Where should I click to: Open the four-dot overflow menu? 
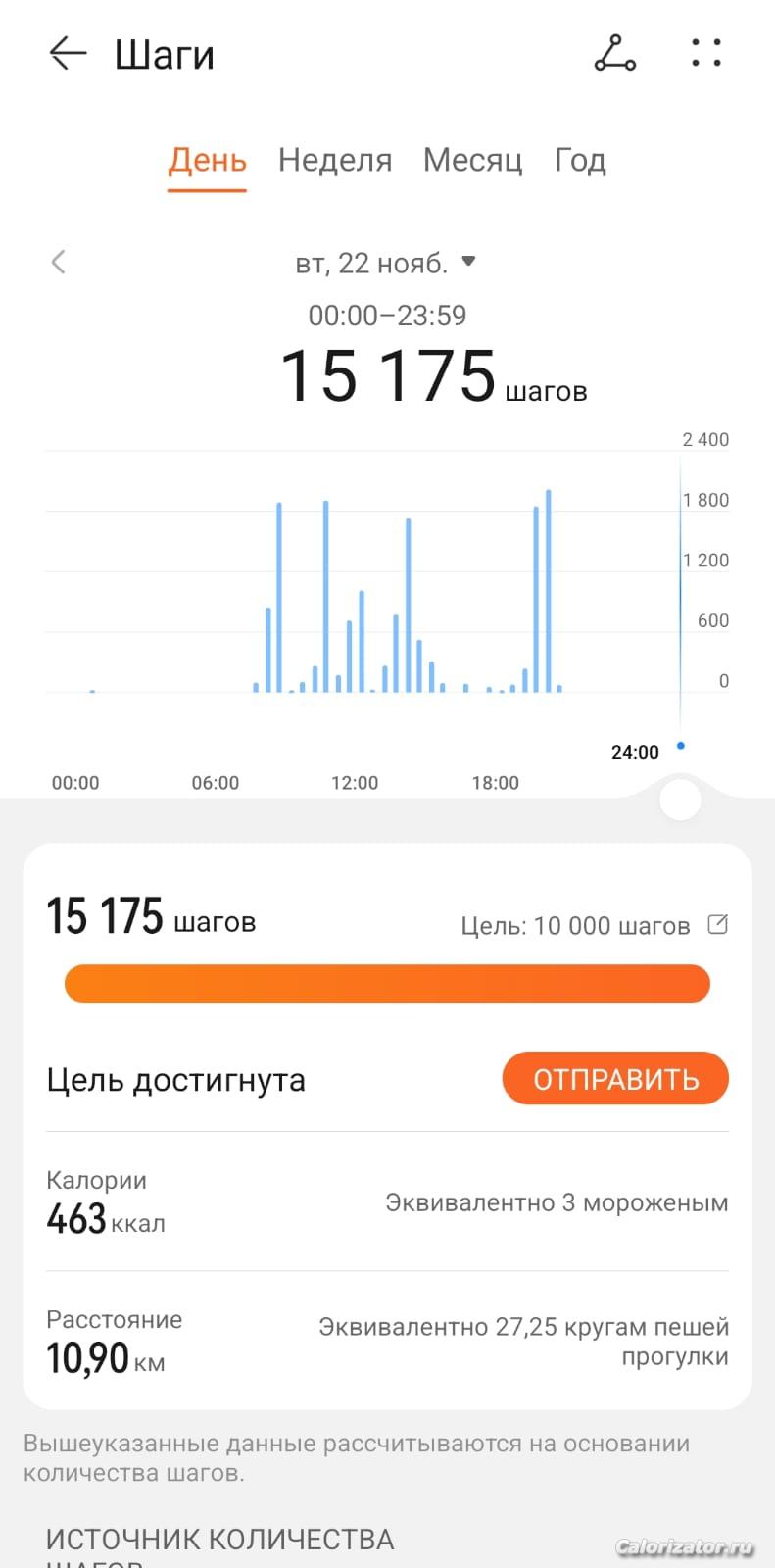click(705, 53)
